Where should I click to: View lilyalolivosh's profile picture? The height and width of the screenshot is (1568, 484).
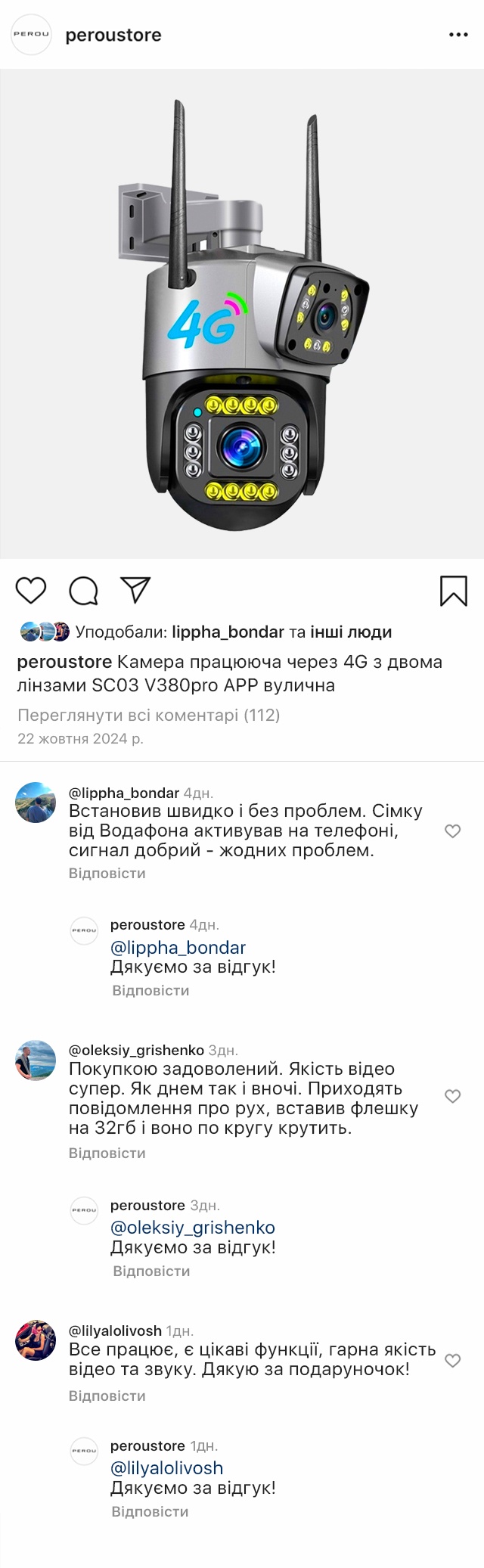click(x=36, y=1340)
